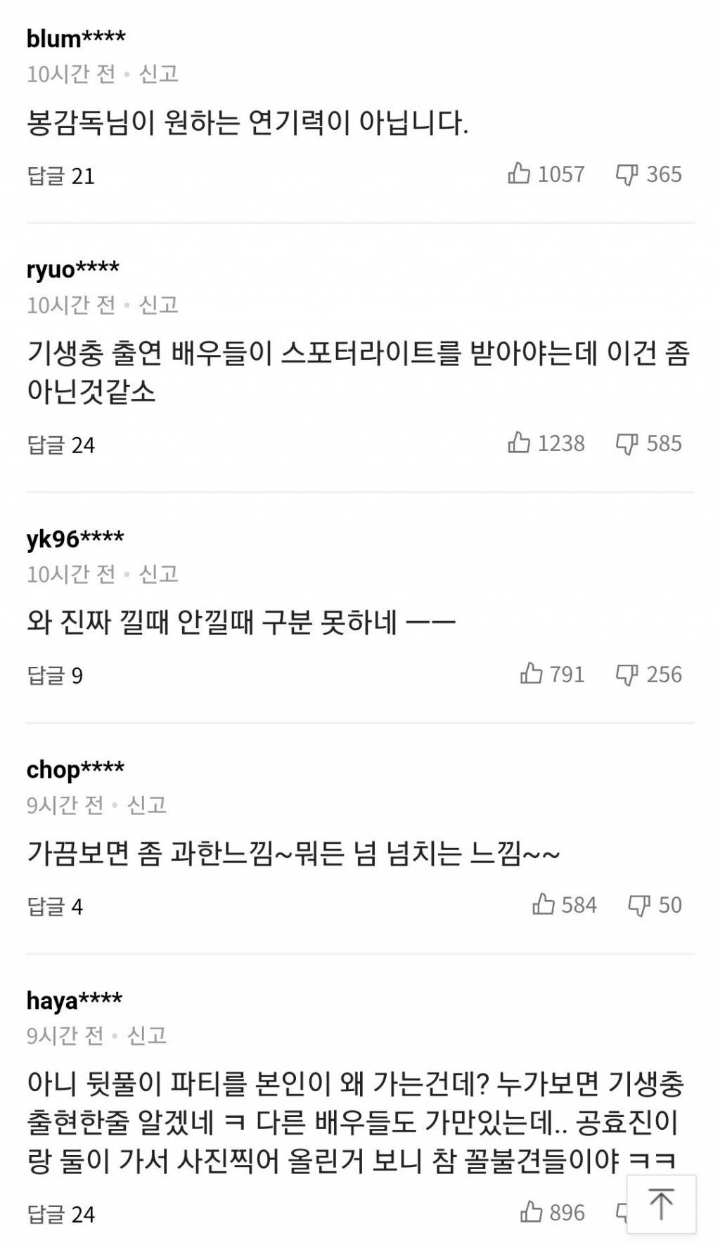This screenshot has height=1245, width=720.
Task: Tap the scroll-to-top arrow button
Action: tap(659, 1206)
